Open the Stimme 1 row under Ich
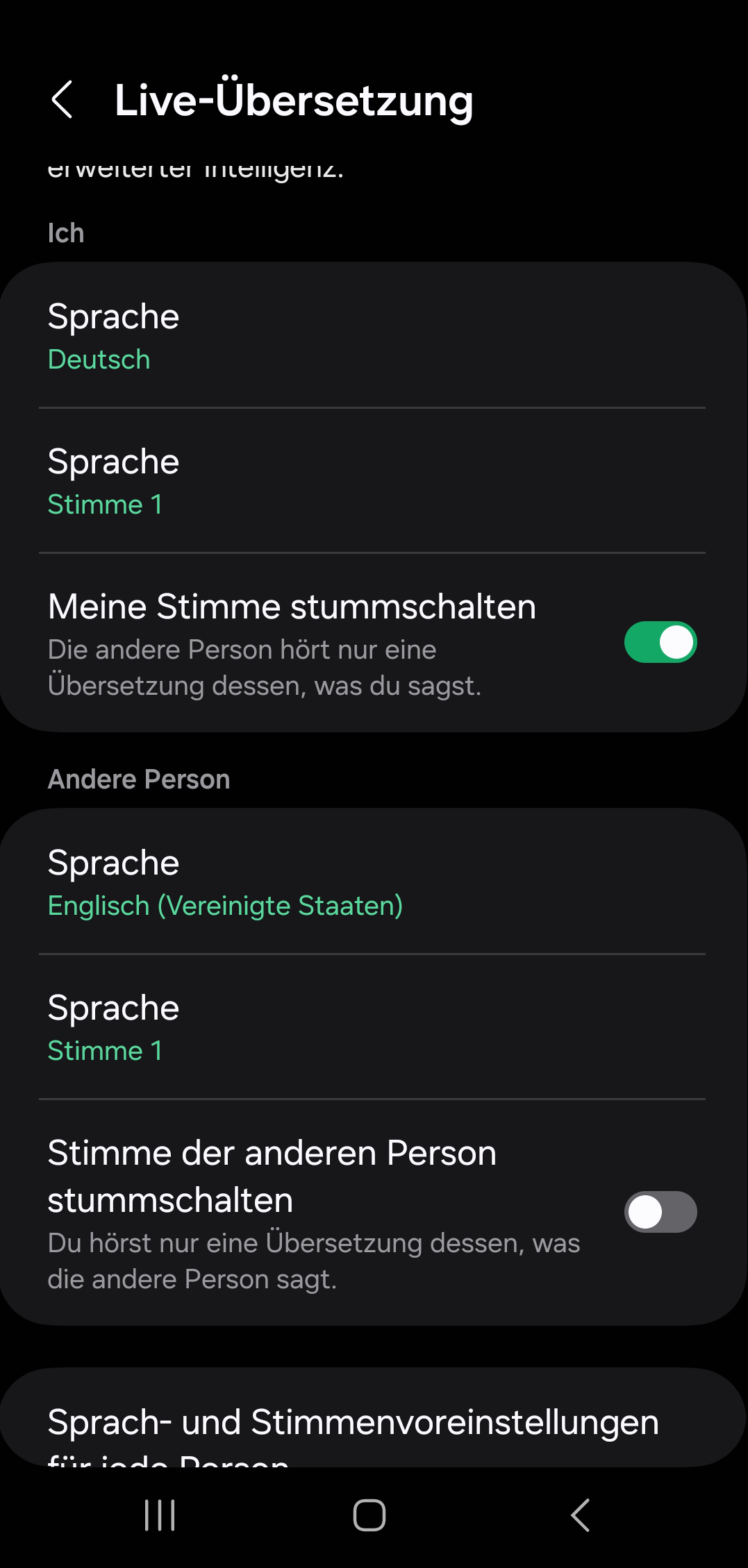 coord(374,480)
